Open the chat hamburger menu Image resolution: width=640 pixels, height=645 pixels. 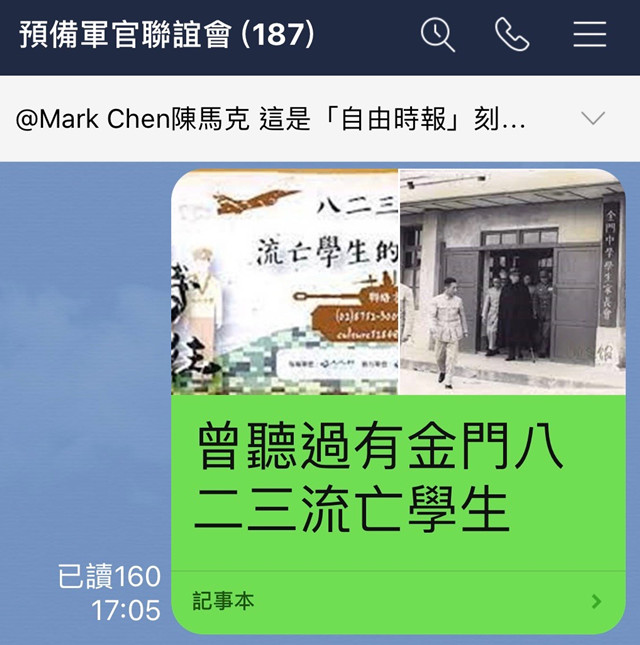tap(590, 35)
